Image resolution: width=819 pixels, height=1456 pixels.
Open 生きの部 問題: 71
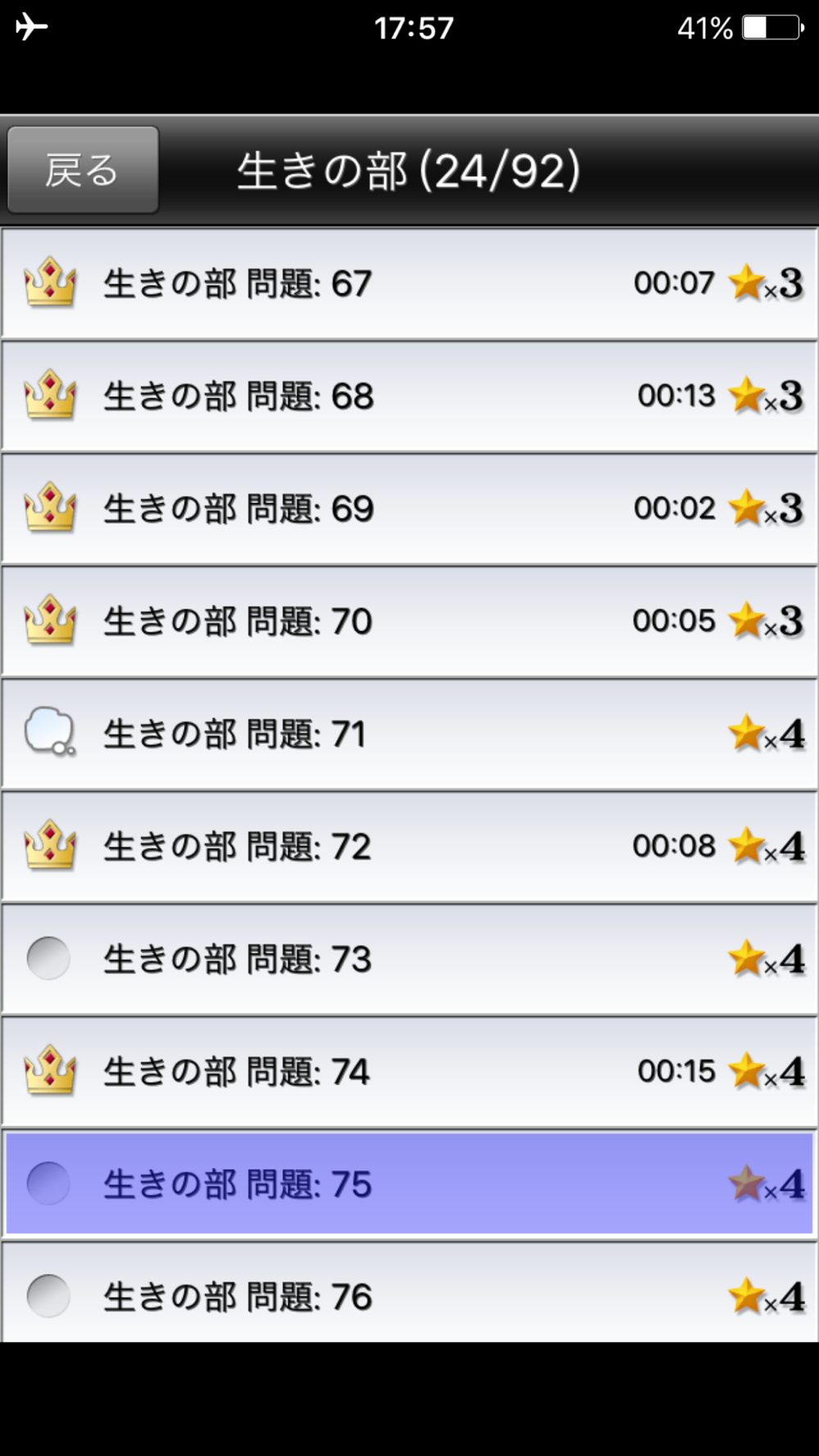409,734
